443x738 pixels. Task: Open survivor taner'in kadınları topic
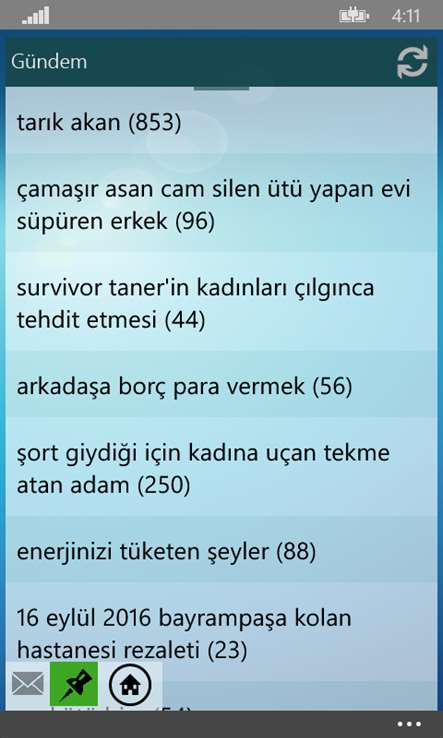(x=221, y=303)
